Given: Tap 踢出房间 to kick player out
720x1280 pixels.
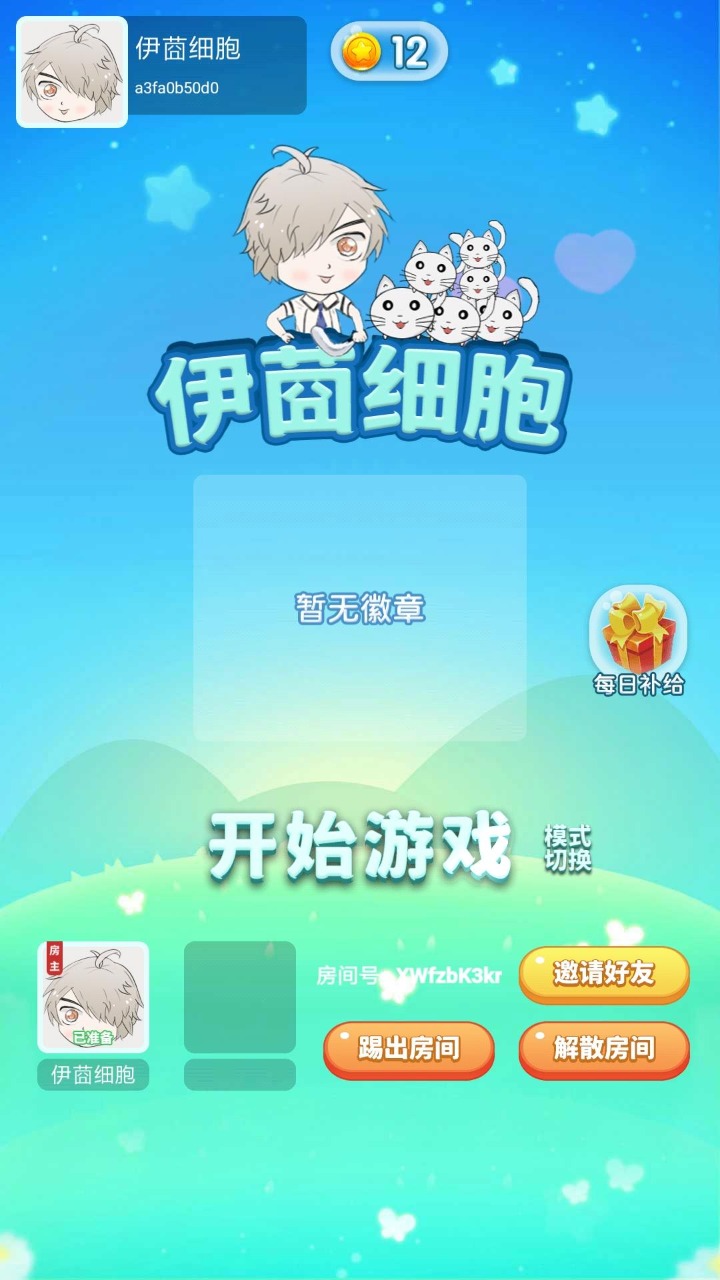Looking at the screenshot, I should [x=409, y=1048].
